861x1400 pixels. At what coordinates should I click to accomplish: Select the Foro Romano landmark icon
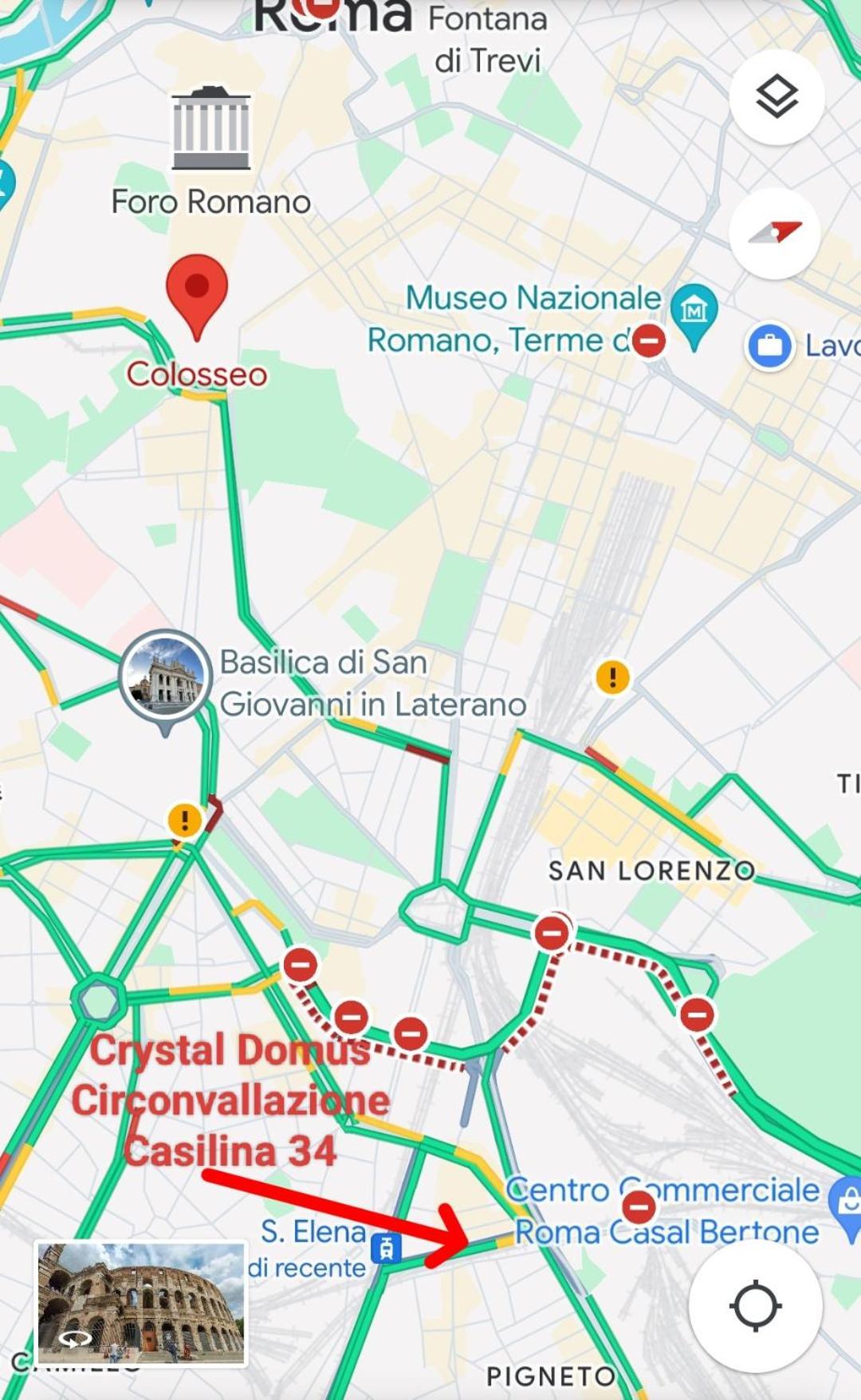point(211,129)
